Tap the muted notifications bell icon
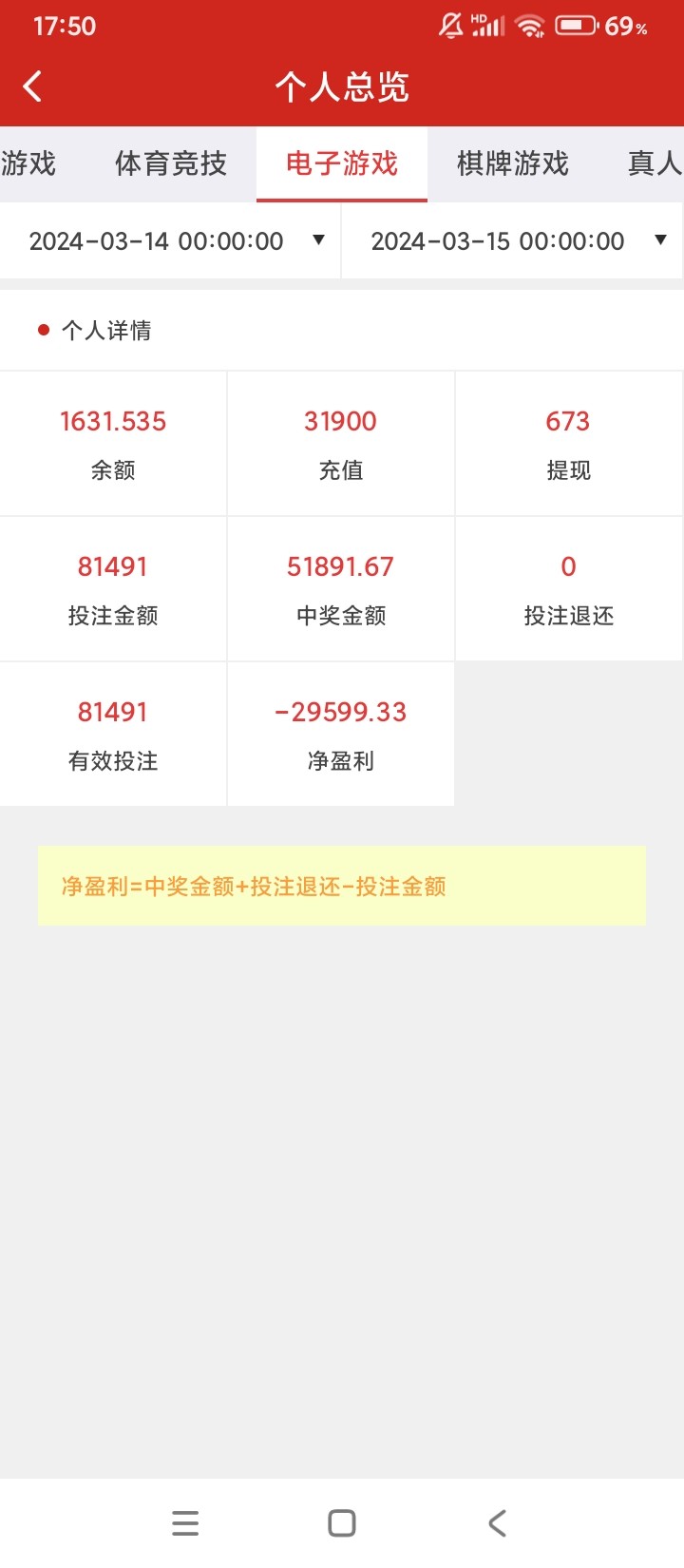Viewport: 684px width, 1568px height. 448,26
